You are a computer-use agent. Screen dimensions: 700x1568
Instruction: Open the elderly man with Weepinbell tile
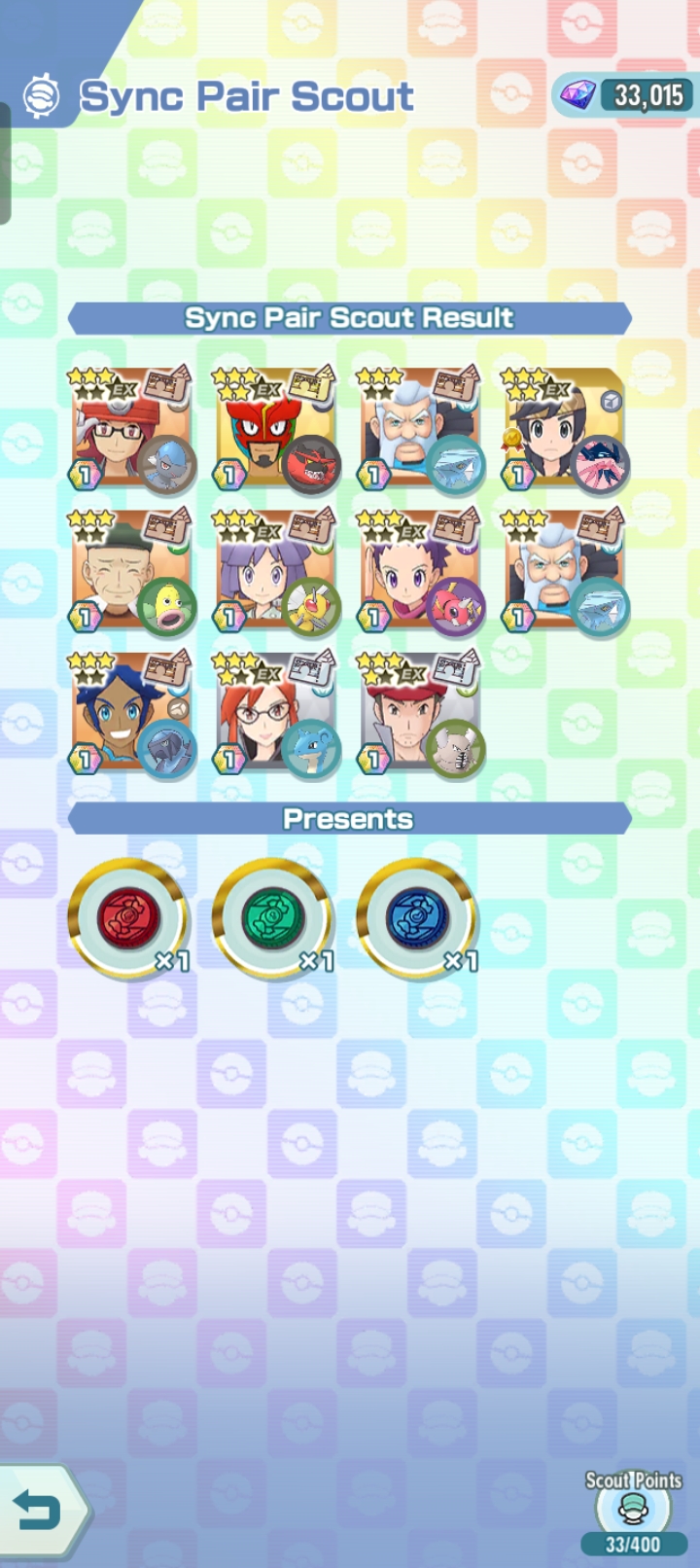tap(132, 572)
